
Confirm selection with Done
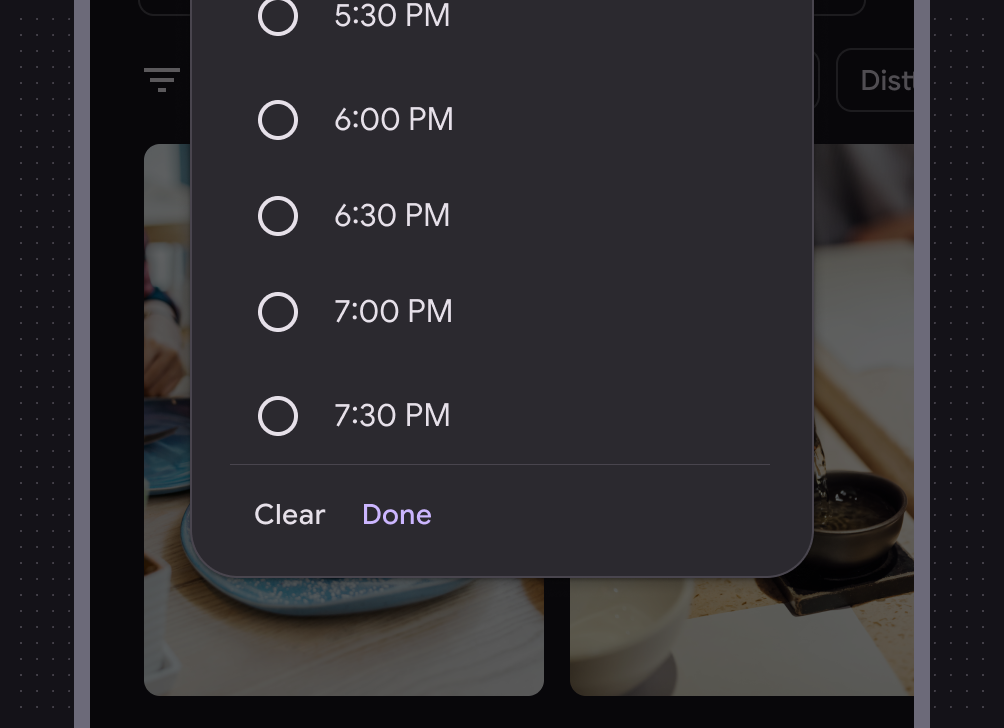(396, 515)
